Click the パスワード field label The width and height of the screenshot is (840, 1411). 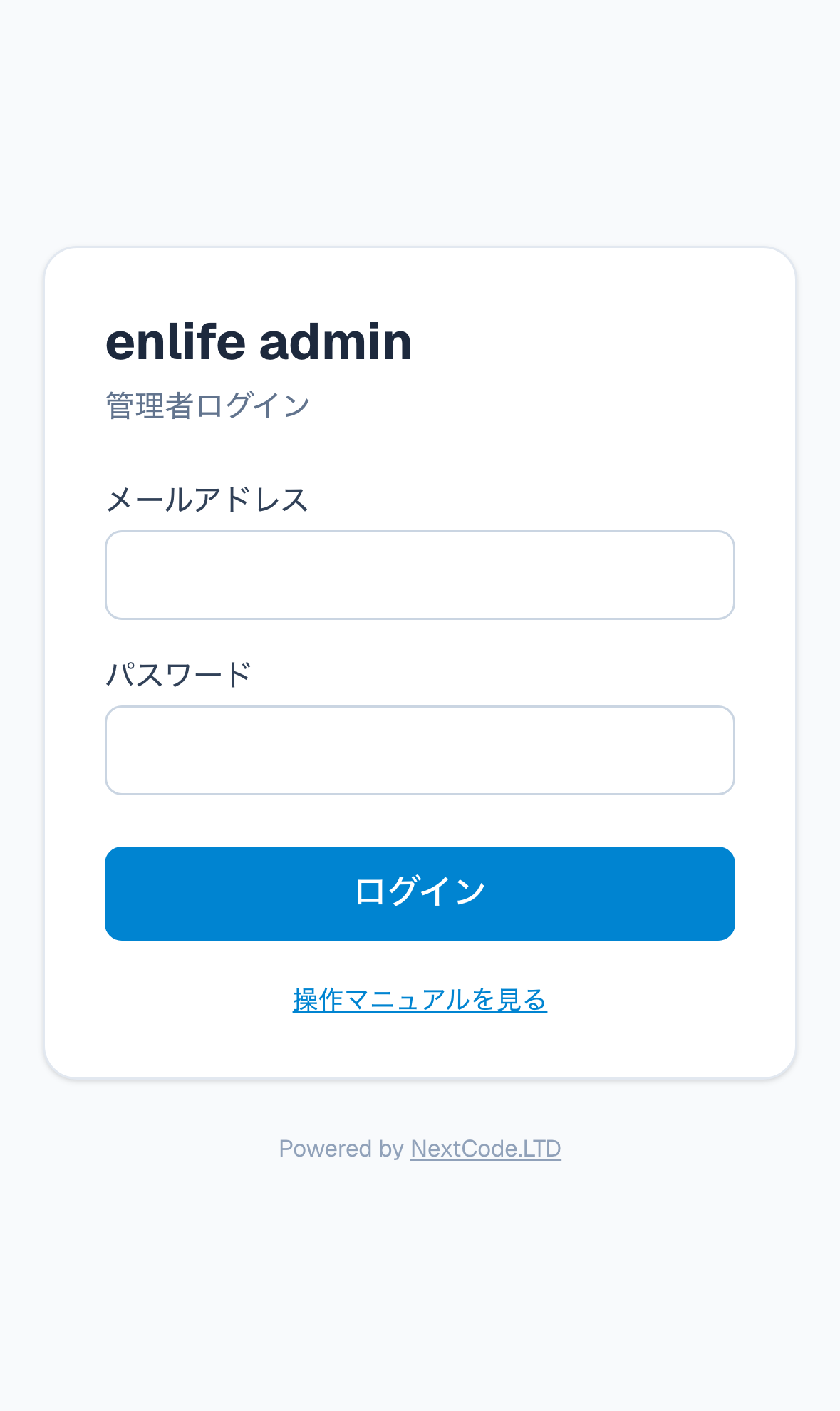click(x=179, y=672)
